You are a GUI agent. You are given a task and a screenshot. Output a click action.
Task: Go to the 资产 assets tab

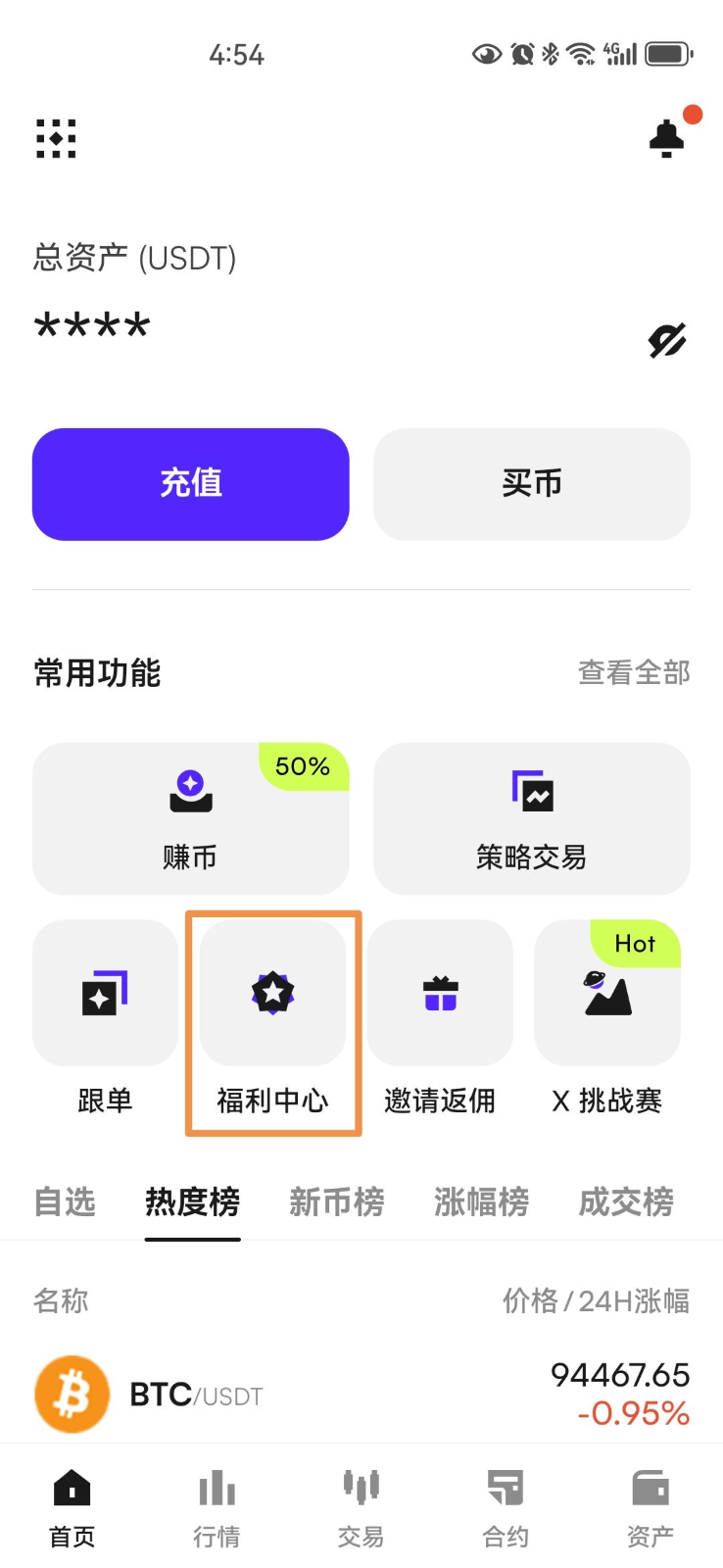coord(651,1509)
